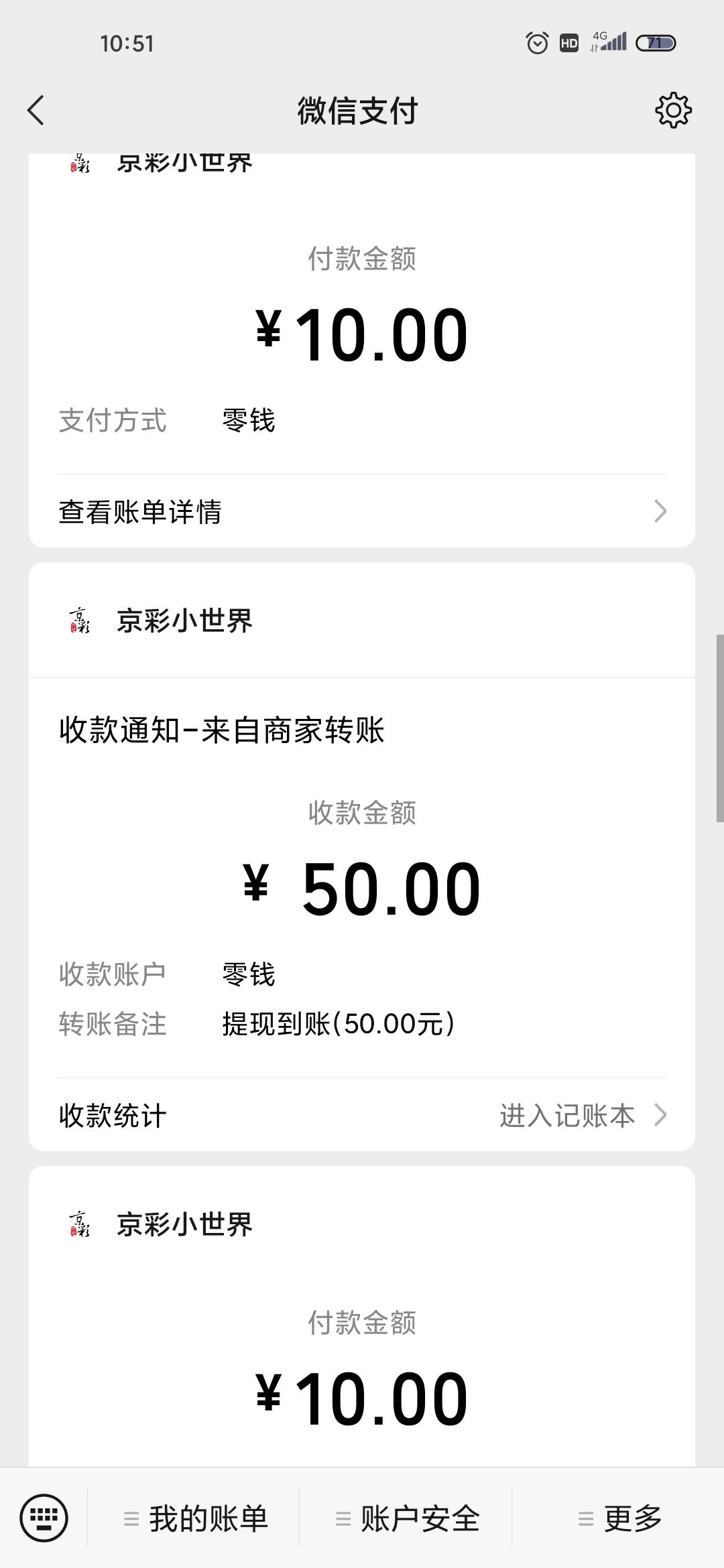
Task: Open the settings gear icon
Action: [x=673, y=111]
